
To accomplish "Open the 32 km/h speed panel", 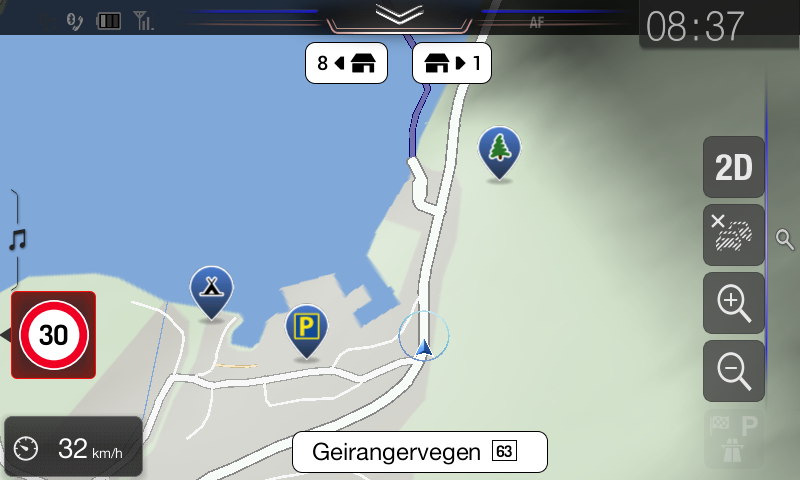I will [x=73, y=448].
